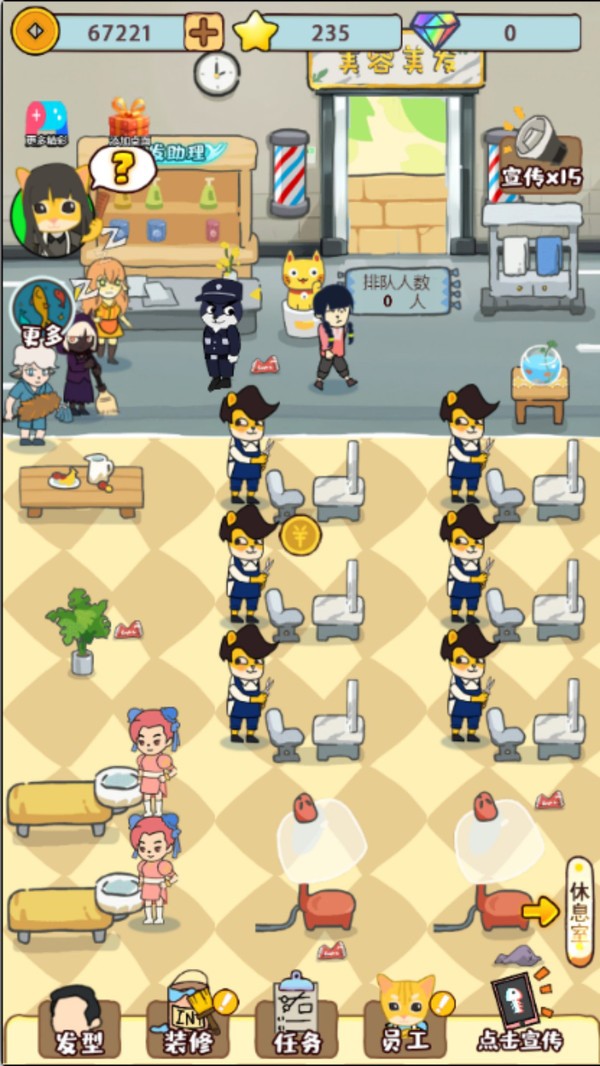Collect the floating yen coin
The height and width of the screenshot is (1066, 600).
300,536
